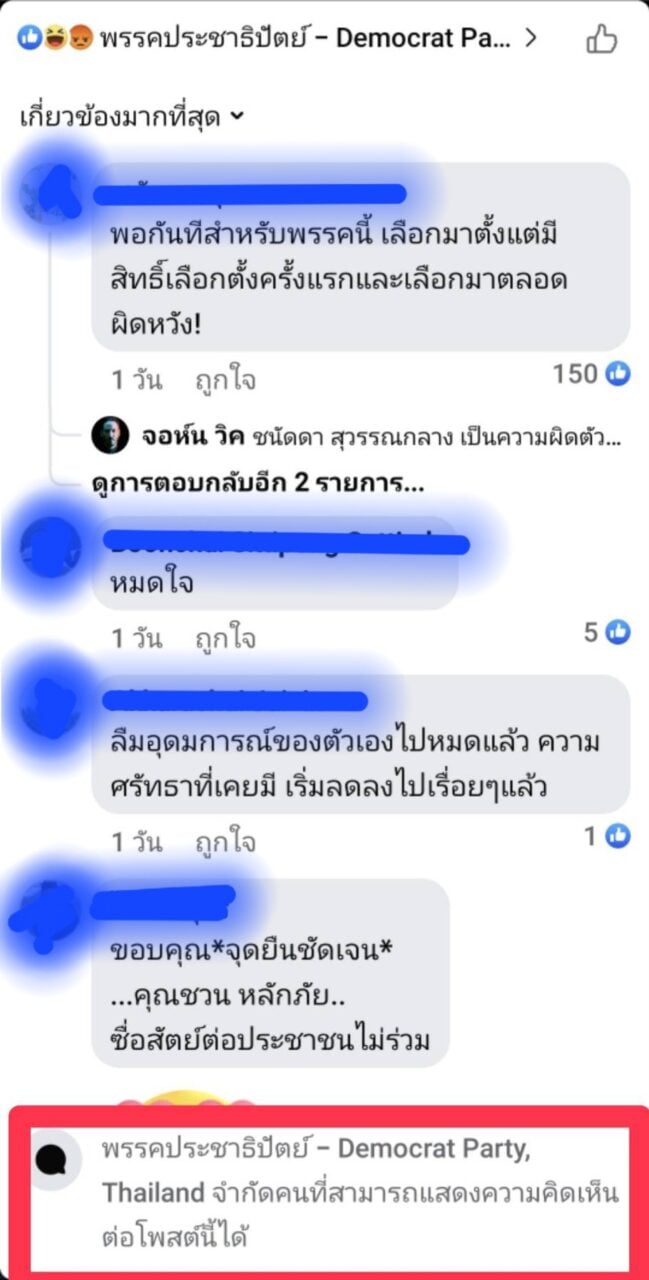Like the หมดใจ comment
The image size is (649, 1280).
point(225,638)
